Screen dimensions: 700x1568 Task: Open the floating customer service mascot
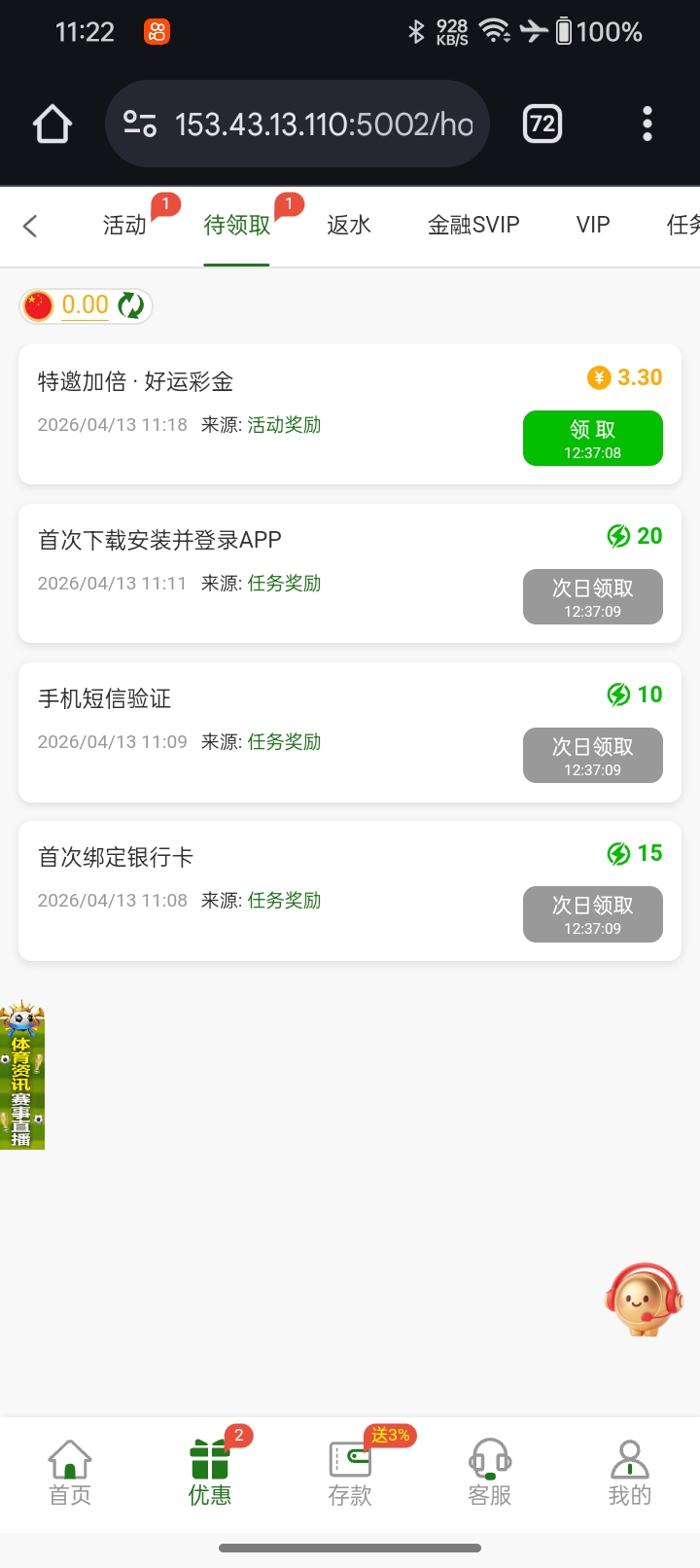[x=643, y=1300]
